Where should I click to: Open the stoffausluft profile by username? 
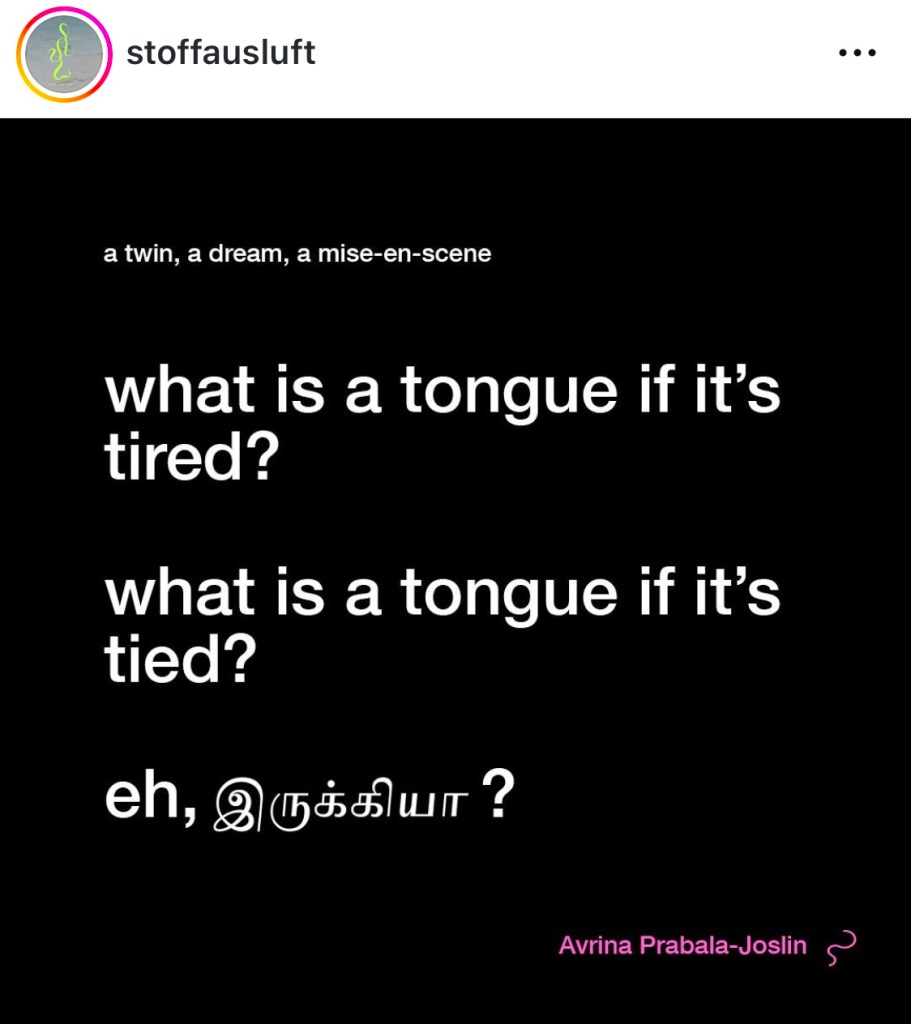221,52
